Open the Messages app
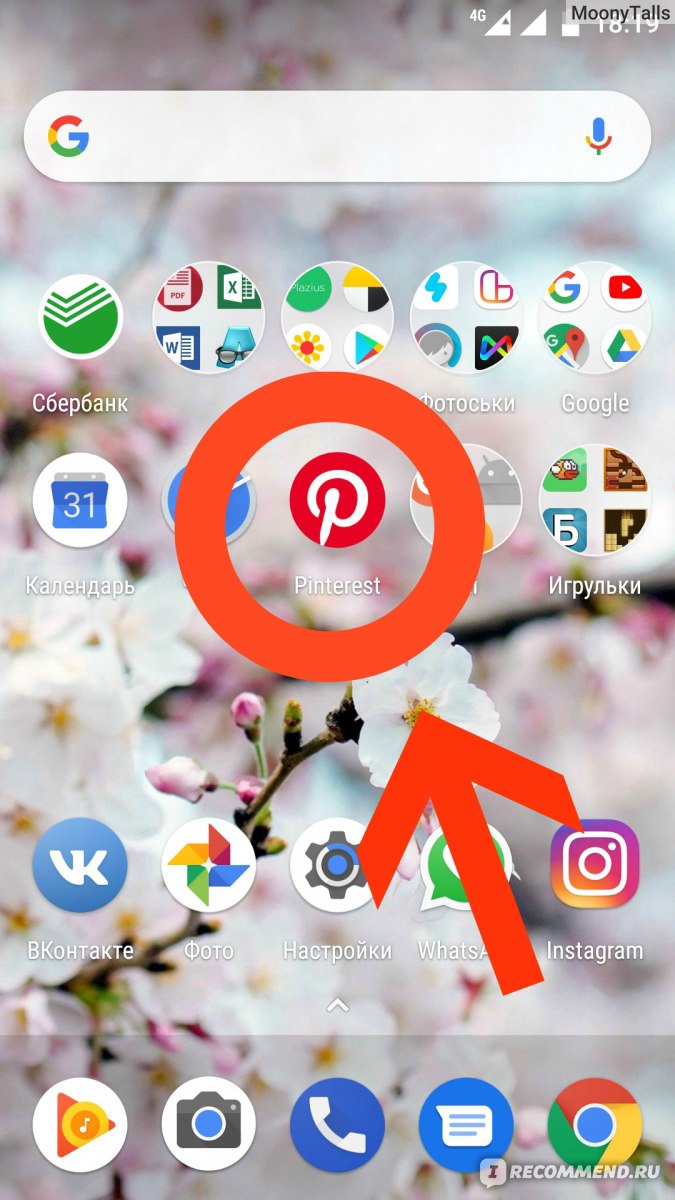Image resolution: width=675 pixels, height=1200 pixels. click(466, 1125)
